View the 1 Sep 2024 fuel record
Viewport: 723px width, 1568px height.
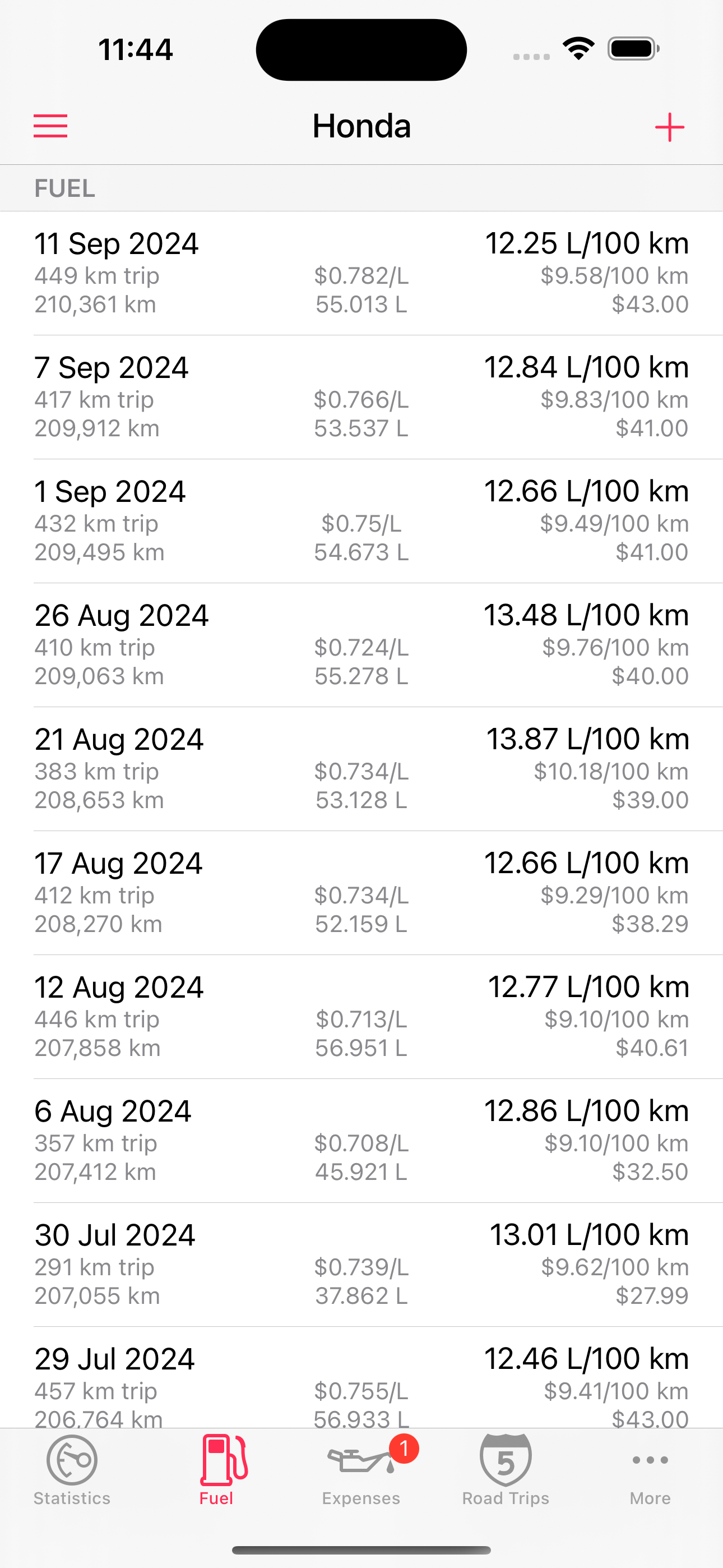(x=361, y=522)
